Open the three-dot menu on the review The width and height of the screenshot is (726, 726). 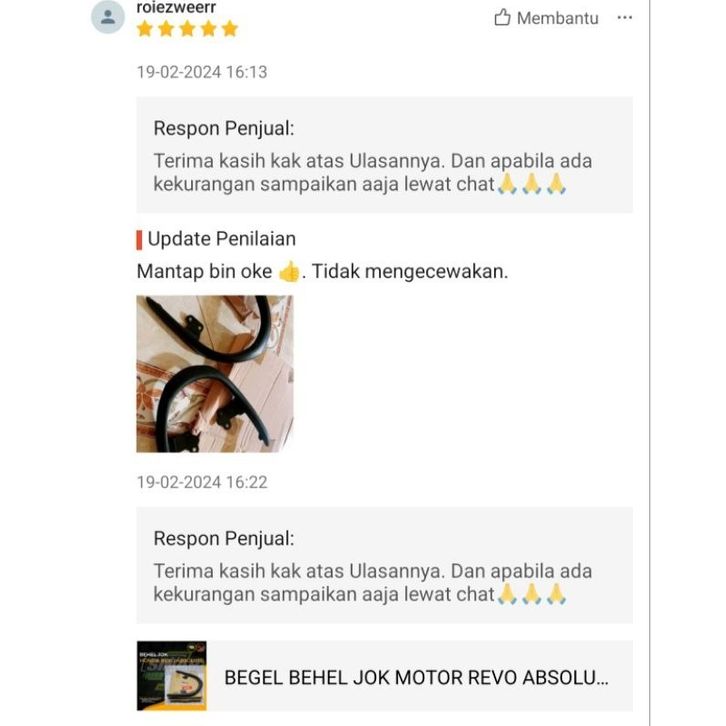(x=625, y=18)
